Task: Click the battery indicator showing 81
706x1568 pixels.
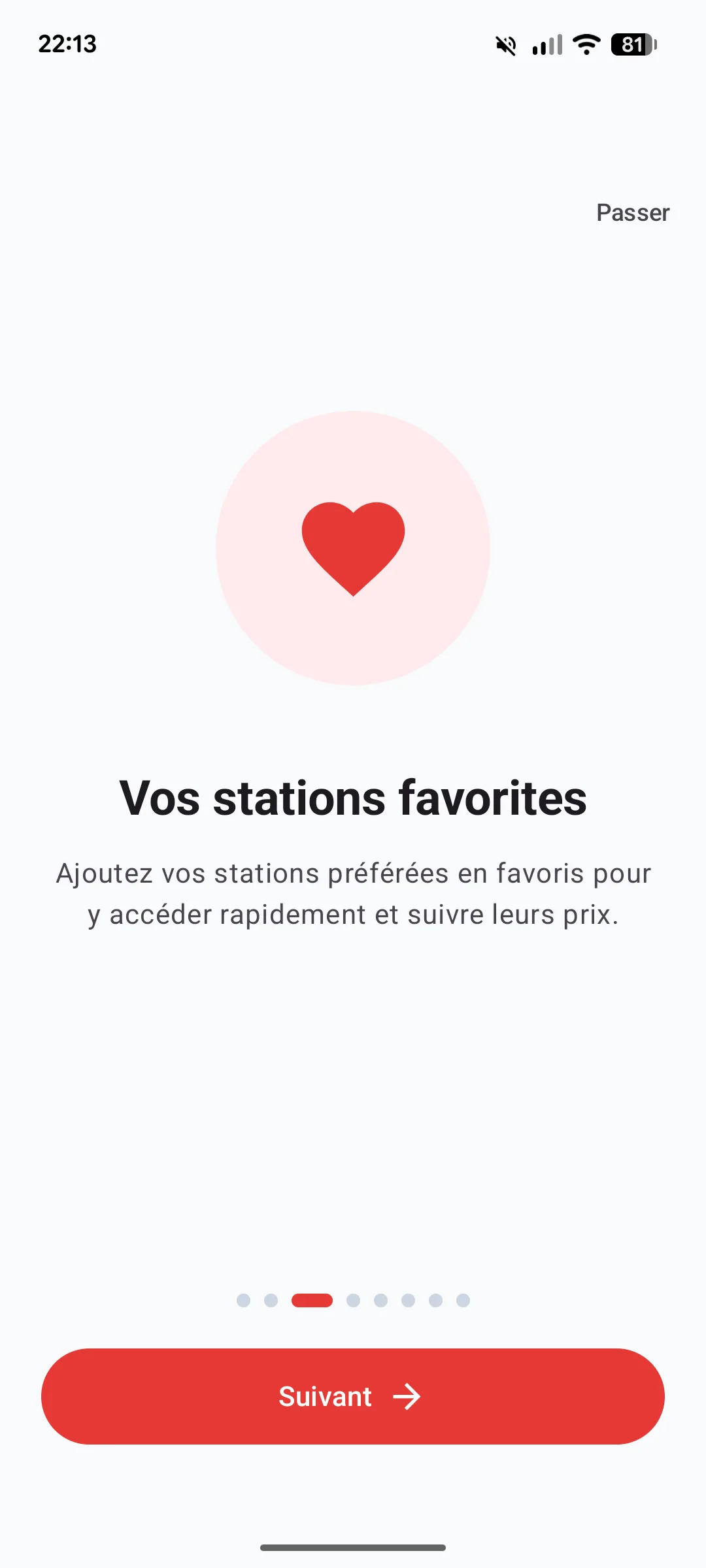Action: [x=632, y=43]
